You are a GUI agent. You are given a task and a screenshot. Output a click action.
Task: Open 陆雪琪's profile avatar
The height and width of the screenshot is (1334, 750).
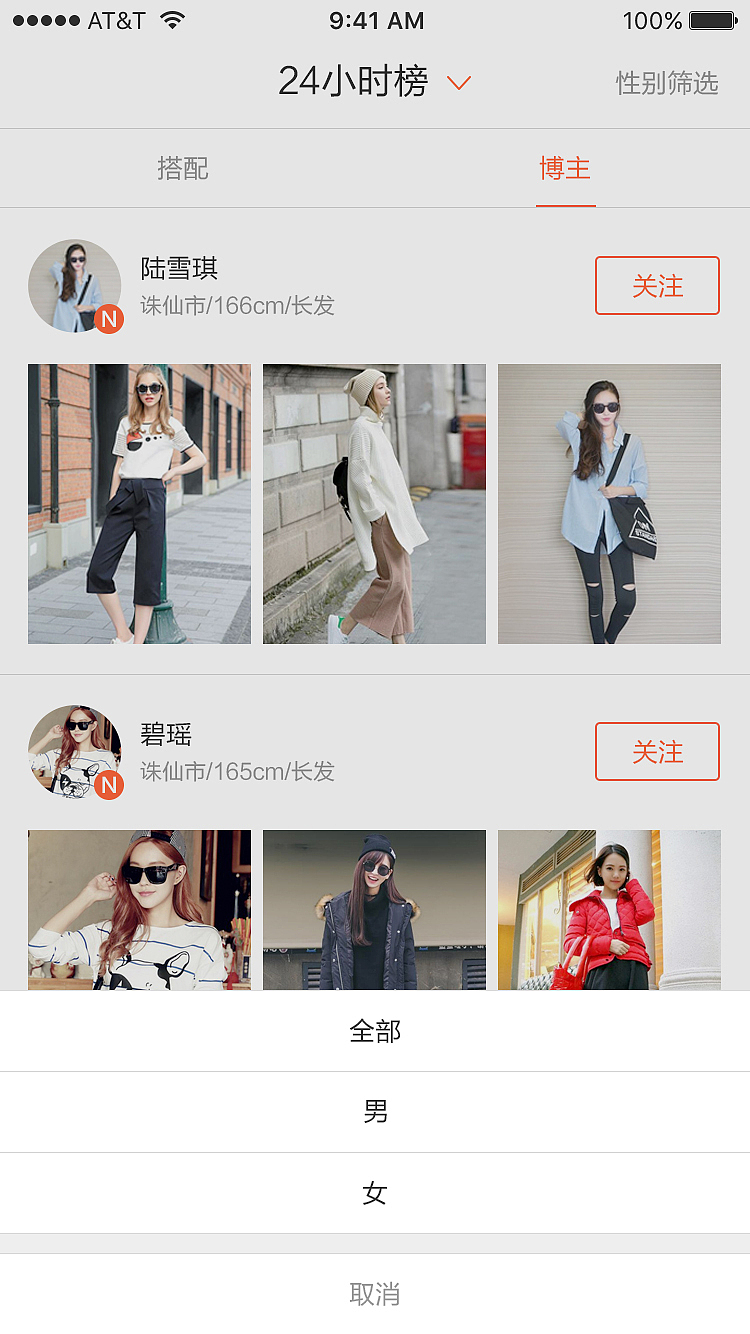tap(75, 286)
